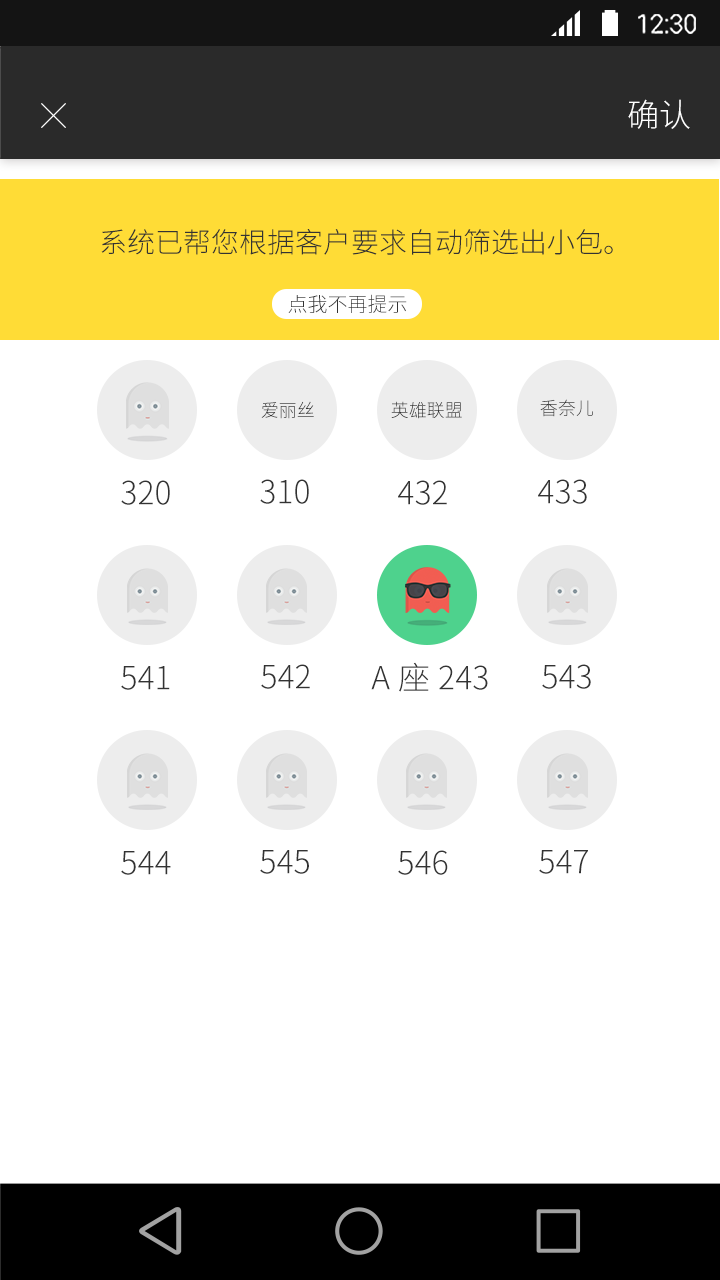
Task: Choose room 541
Action: click(147, 595)
